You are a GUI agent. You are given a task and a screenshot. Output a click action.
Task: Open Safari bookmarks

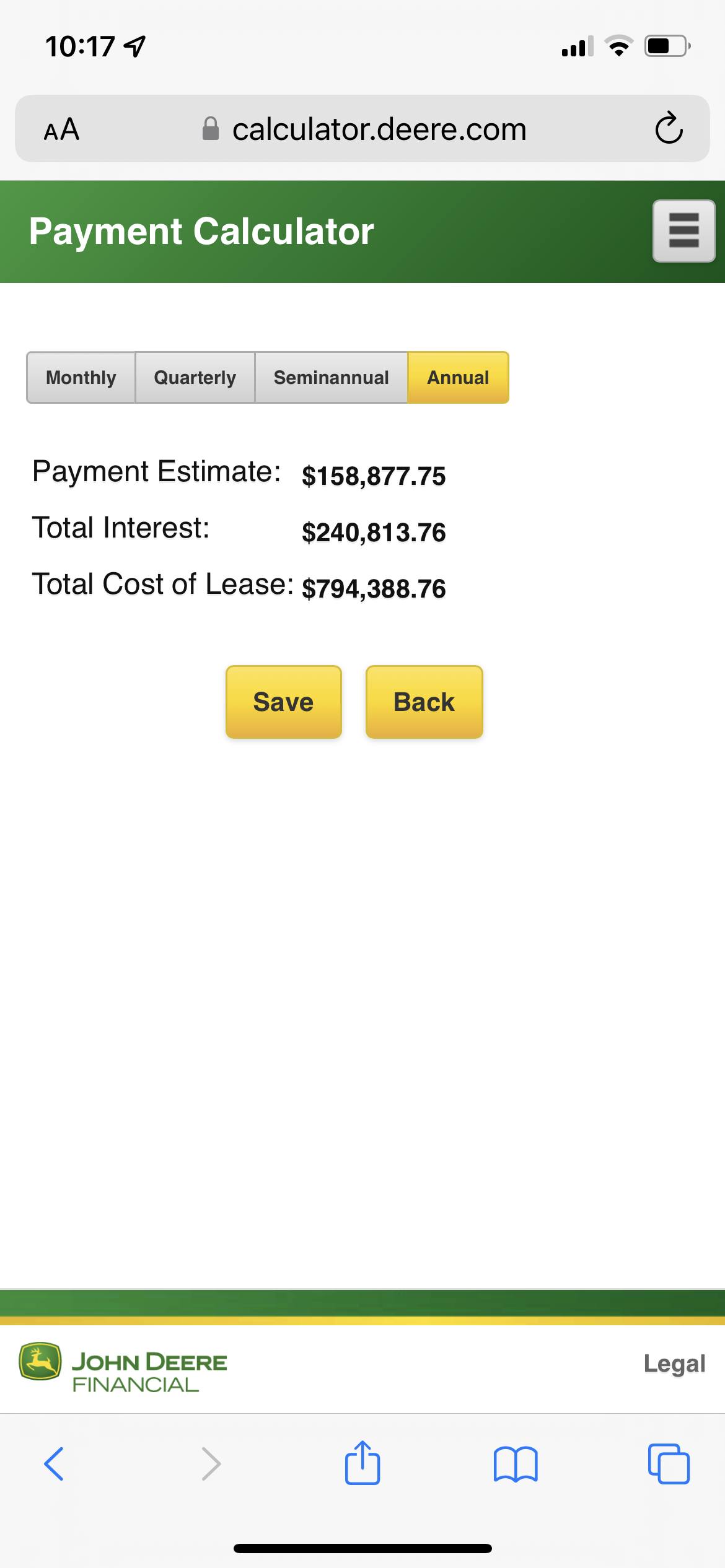(516, 1464)
